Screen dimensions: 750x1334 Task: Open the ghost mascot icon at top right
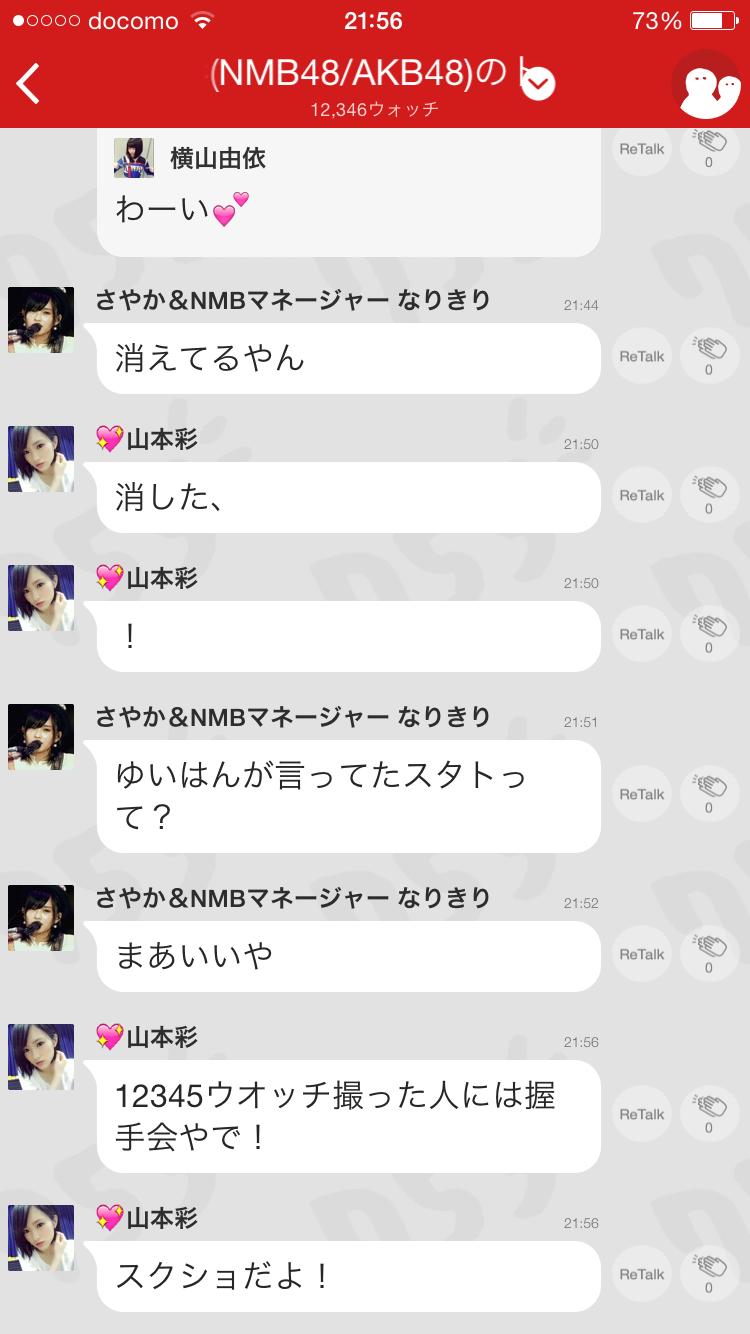709,87
